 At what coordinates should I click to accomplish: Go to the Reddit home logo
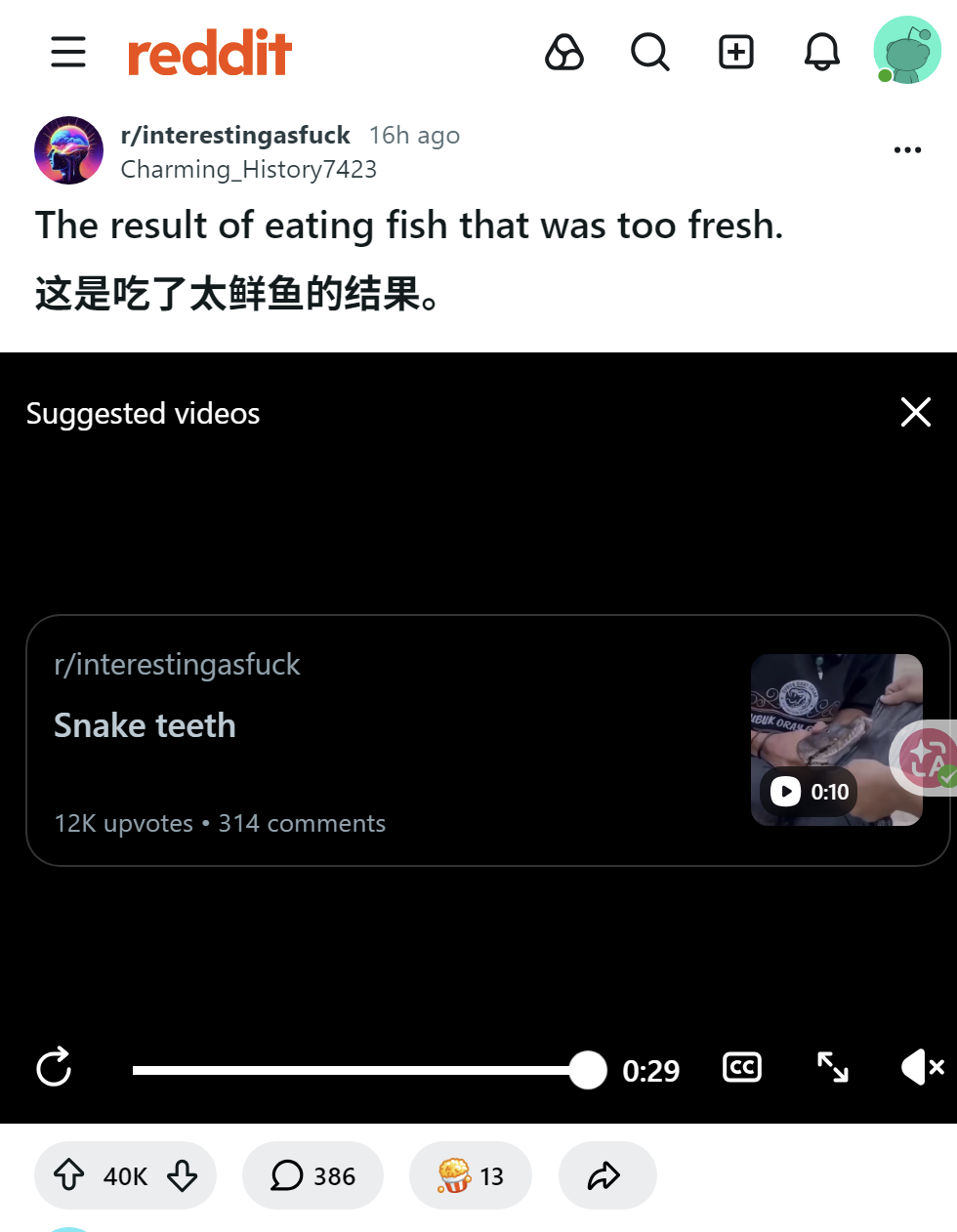point(210,53)
